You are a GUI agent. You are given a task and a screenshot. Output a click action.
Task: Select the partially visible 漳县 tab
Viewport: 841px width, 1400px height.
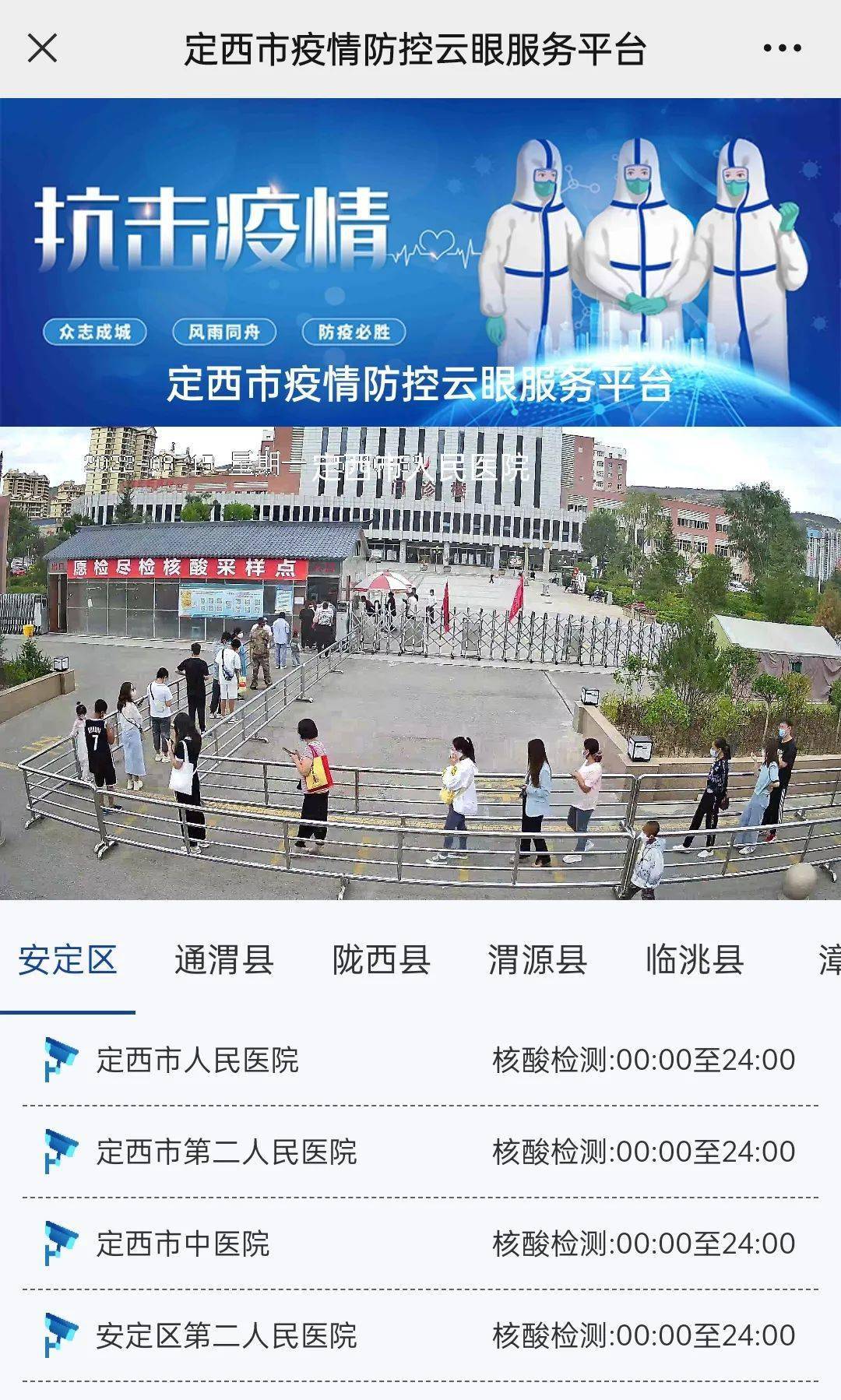[x=828, y=962]
